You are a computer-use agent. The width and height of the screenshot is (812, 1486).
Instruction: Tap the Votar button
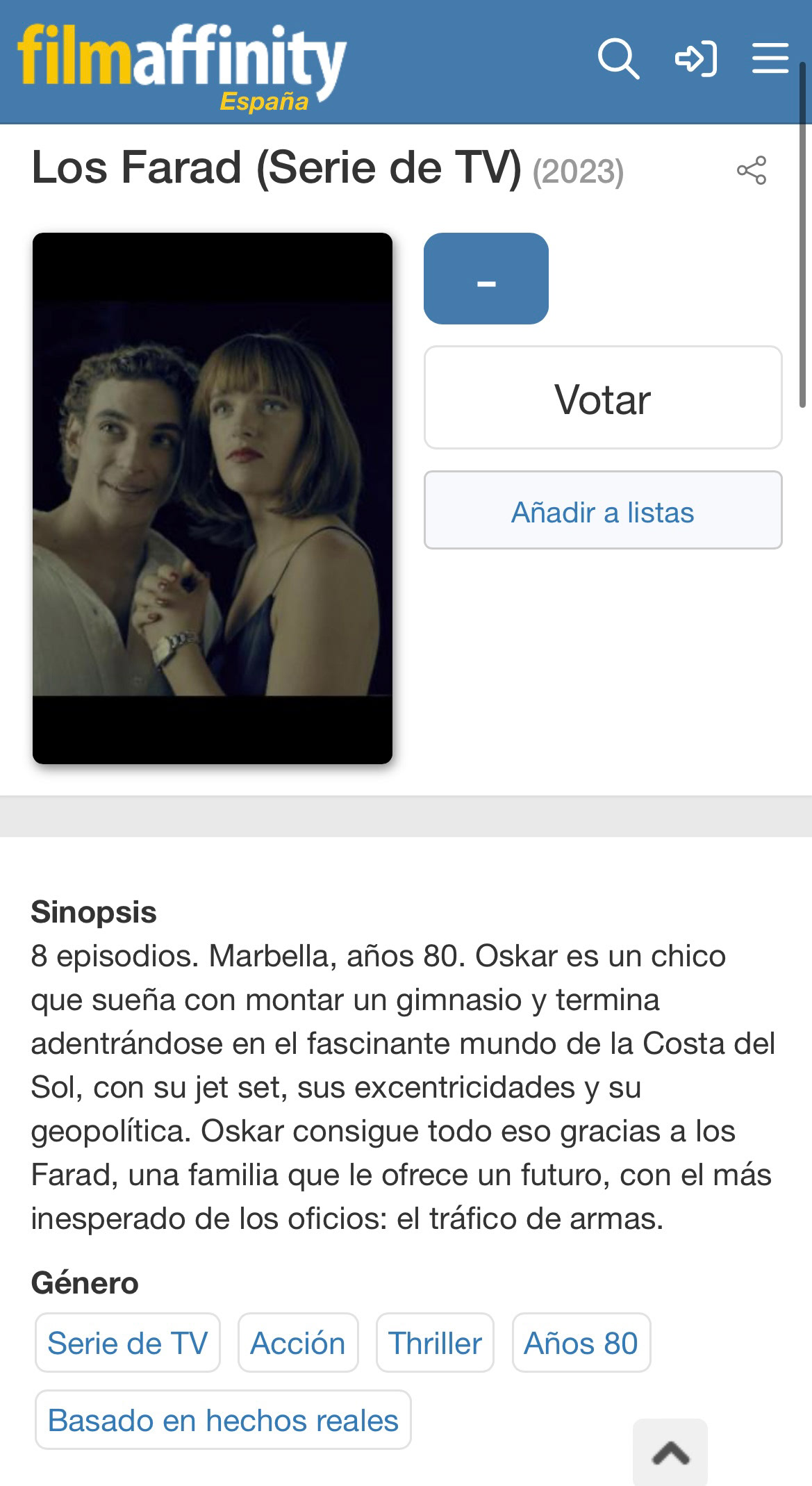603,398
